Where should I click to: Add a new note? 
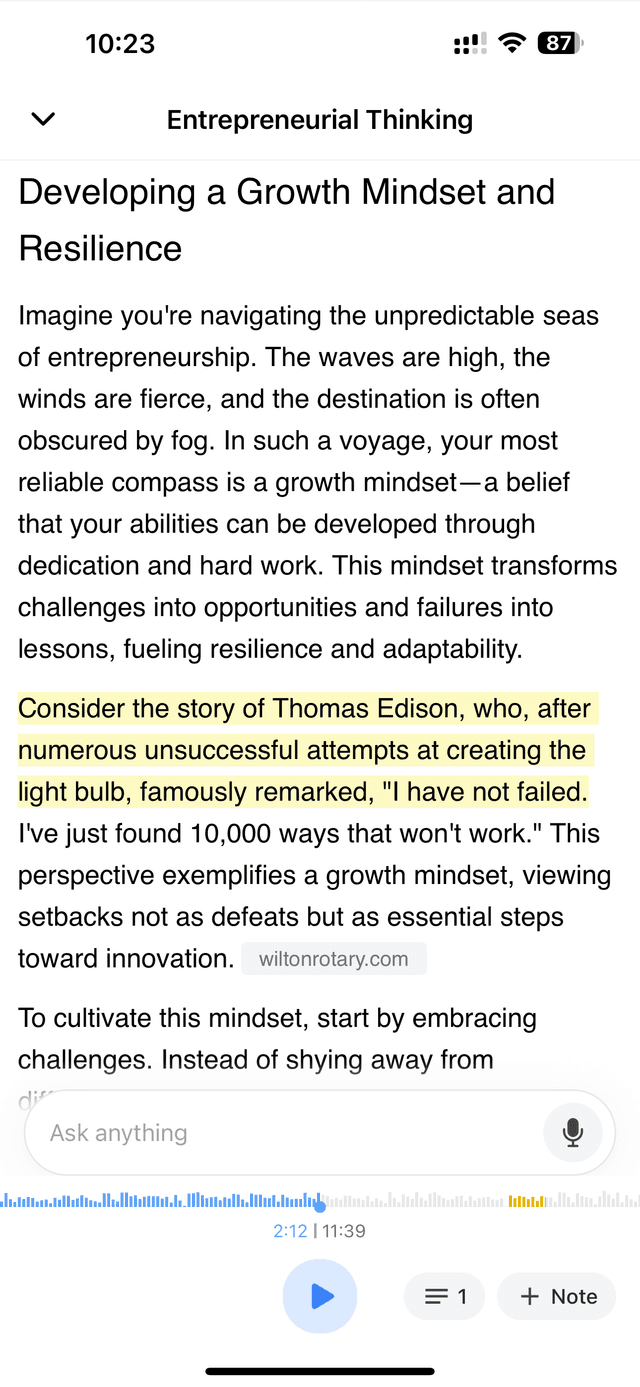[557, 1296]
